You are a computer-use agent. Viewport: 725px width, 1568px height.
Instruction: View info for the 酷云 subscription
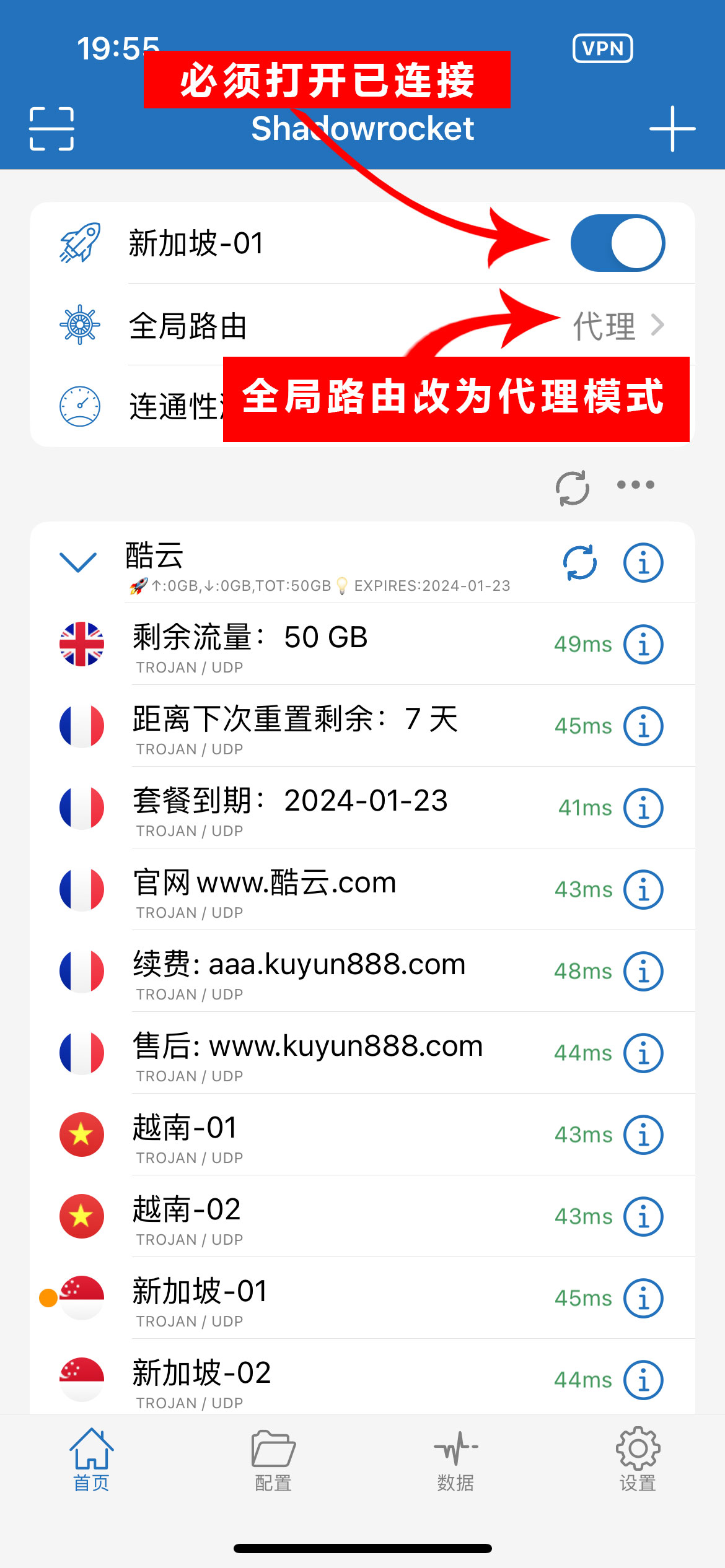click(643, 563)
